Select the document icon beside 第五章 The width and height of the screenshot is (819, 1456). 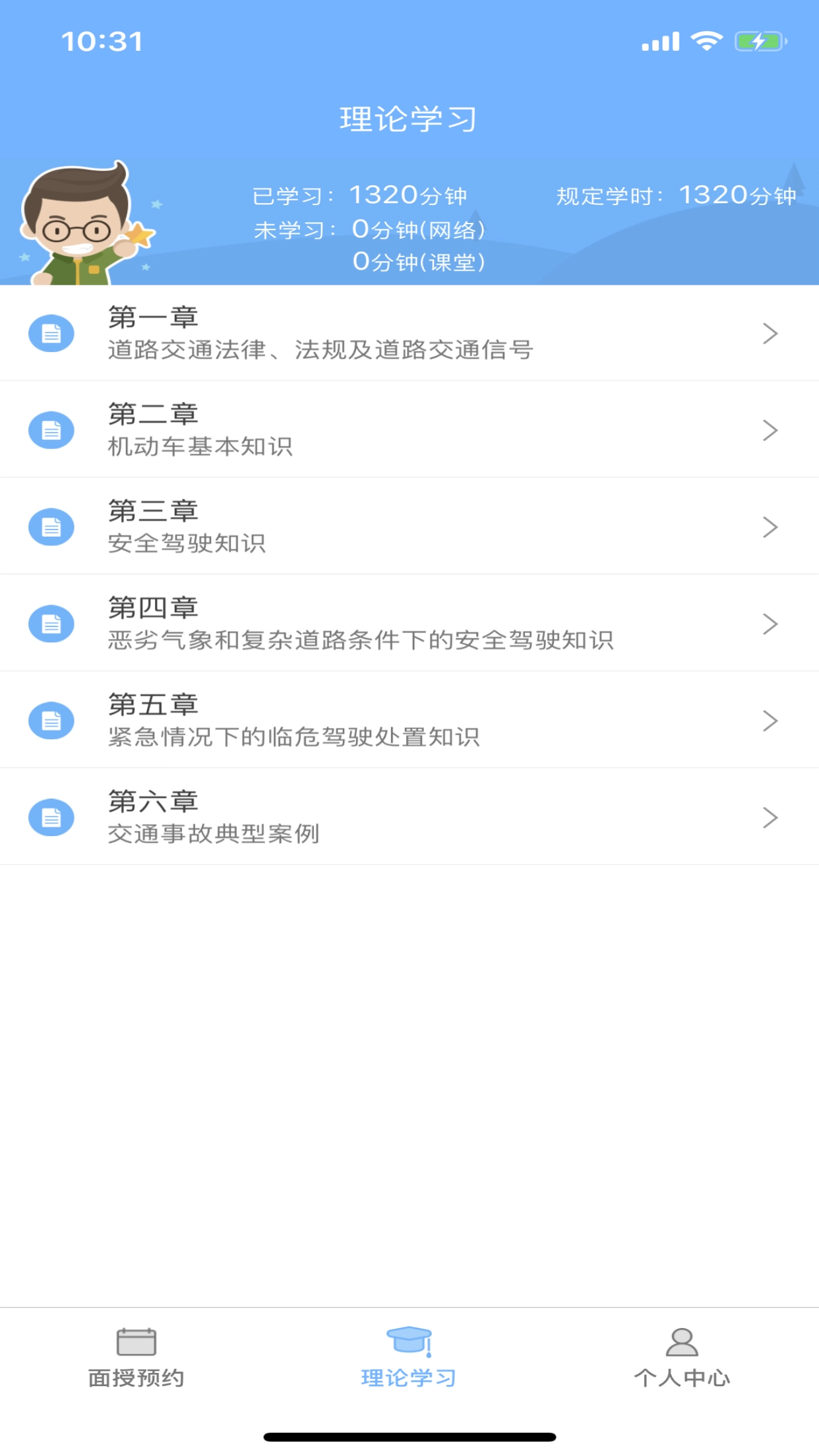53,720
